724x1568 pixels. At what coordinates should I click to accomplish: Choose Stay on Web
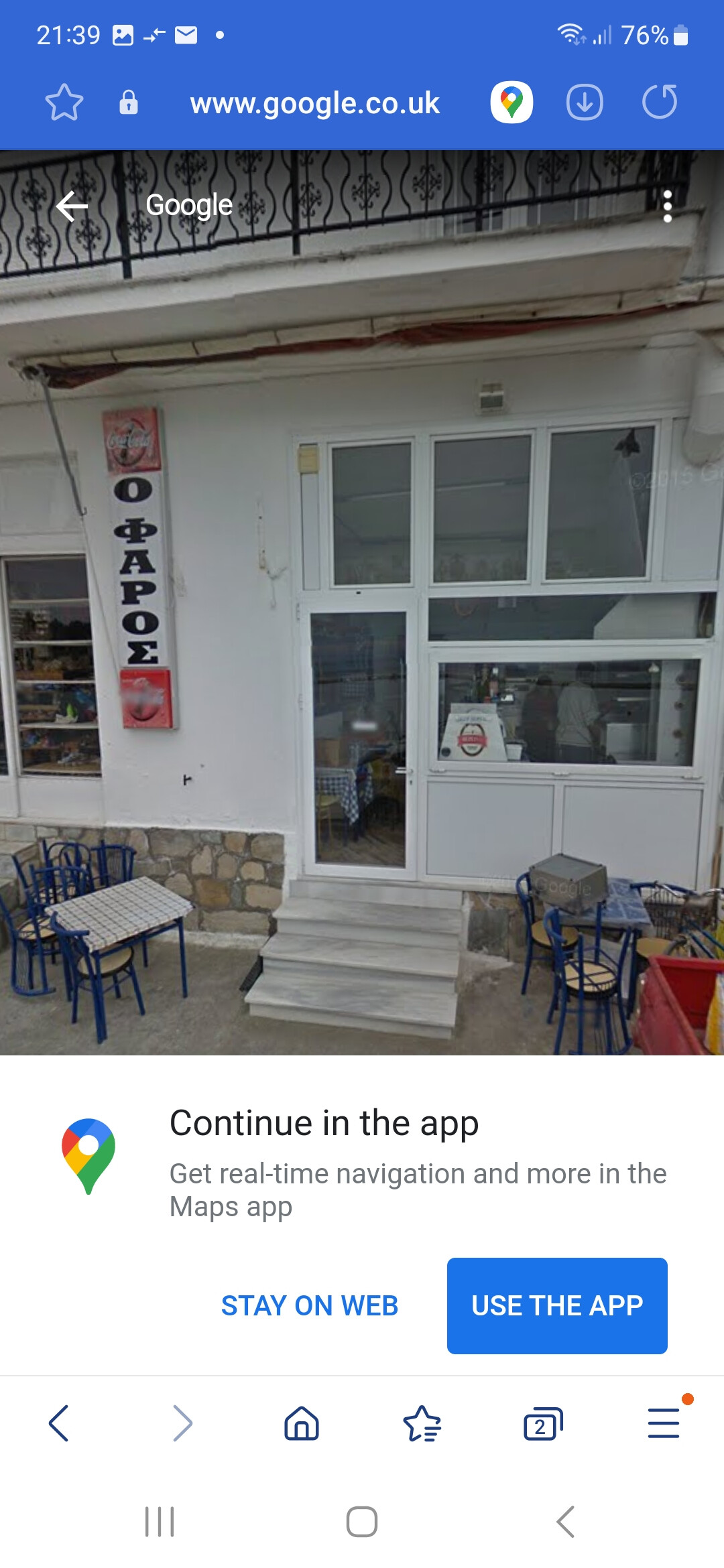[x=310, y=1306]
